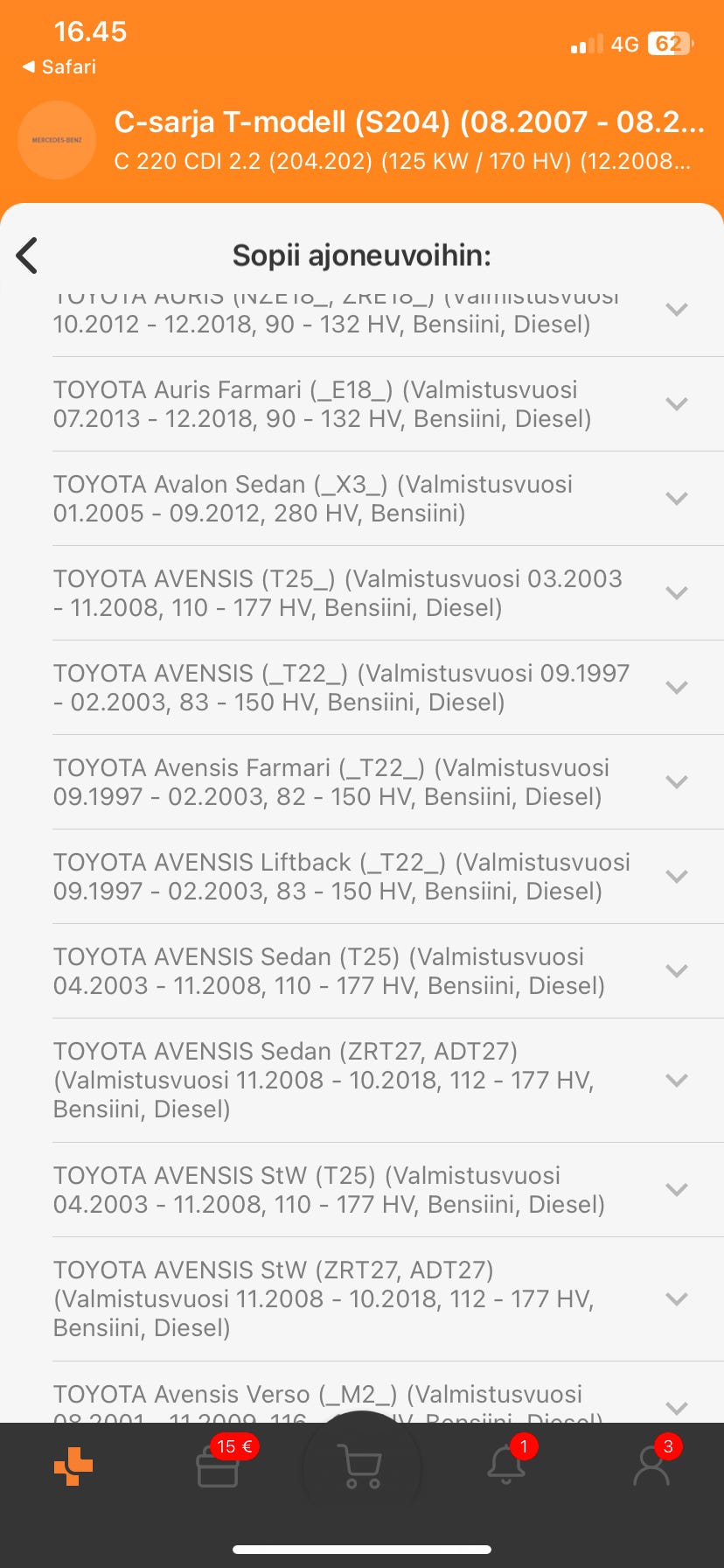Select the Mercedes-Benz C-sarja vehicle header
This screenshot has width=724, height=1568.
click(408, 140)
